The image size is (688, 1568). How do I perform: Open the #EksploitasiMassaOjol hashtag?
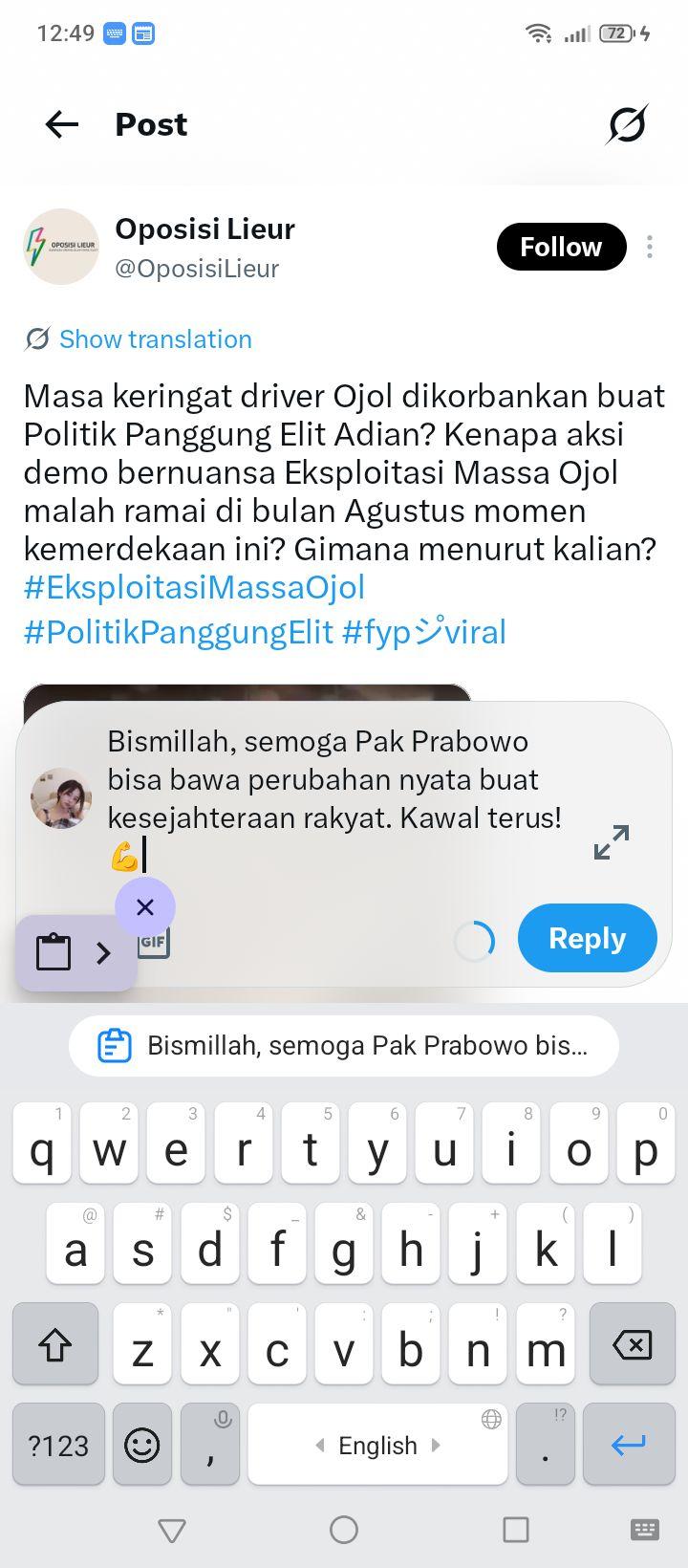pyautogui.click(x=194, y=588)
